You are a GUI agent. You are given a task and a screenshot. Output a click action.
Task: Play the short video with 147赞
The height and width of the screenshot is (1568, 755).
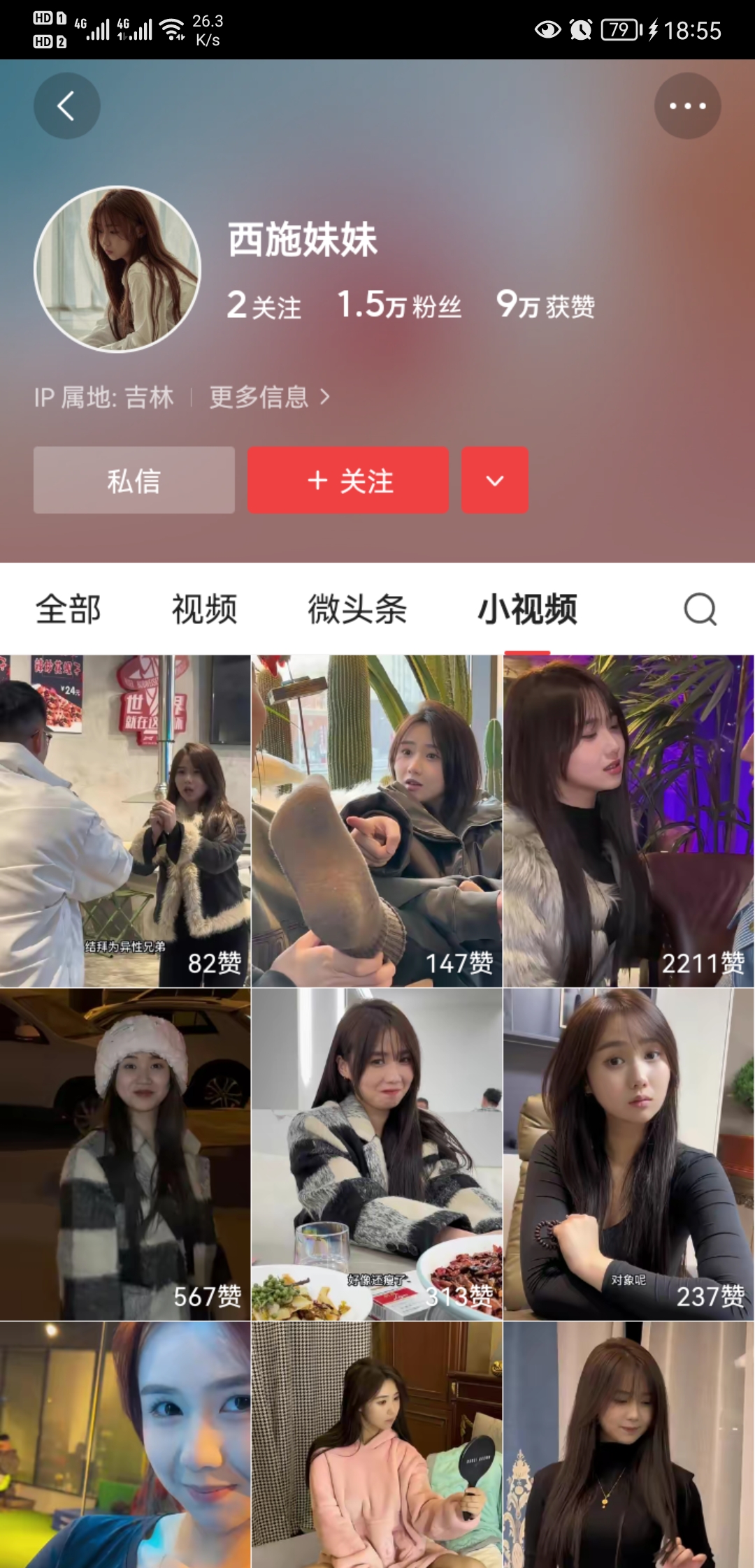pyautogui.click(x=377, y=820)
